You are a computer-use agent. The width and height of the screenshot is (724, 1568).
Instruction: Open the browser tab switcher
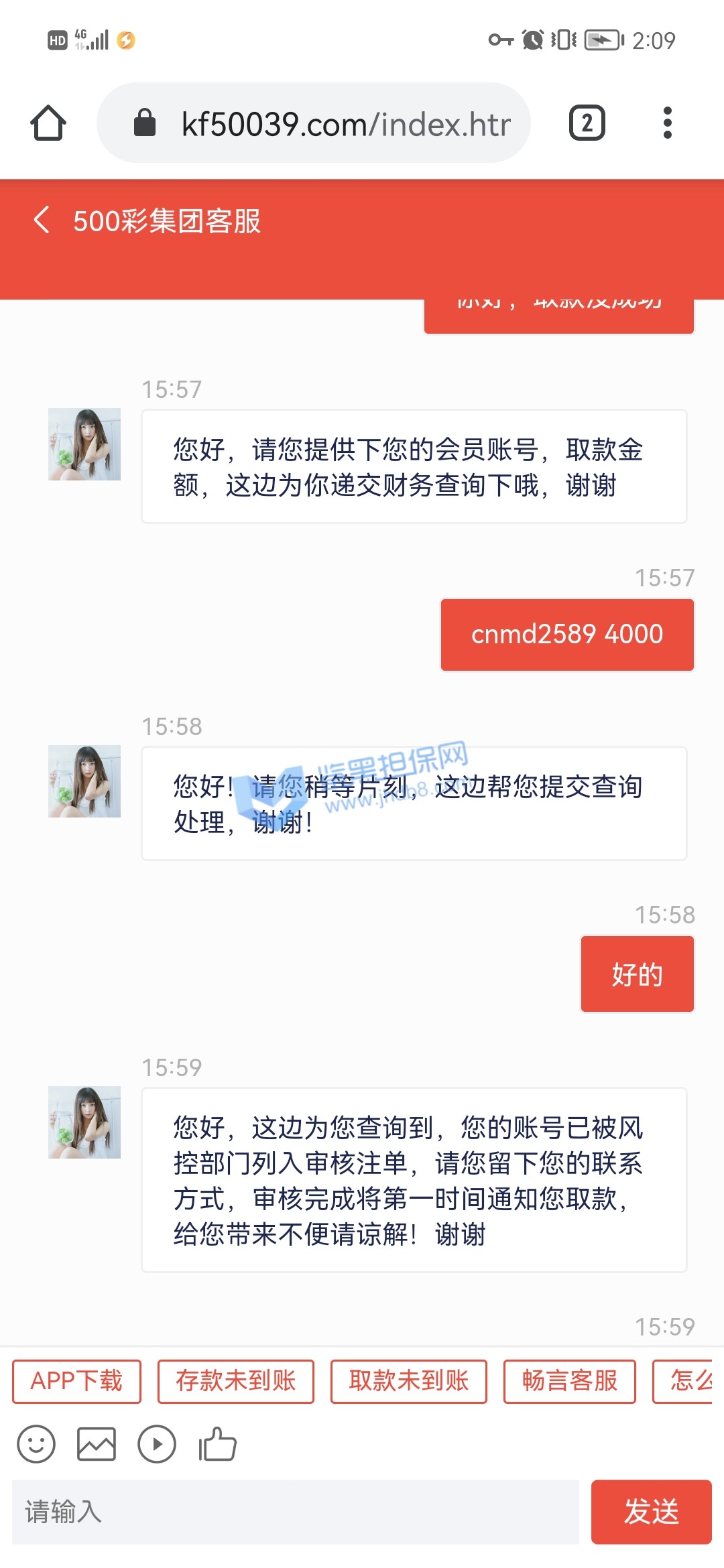[x=587, y=123]
